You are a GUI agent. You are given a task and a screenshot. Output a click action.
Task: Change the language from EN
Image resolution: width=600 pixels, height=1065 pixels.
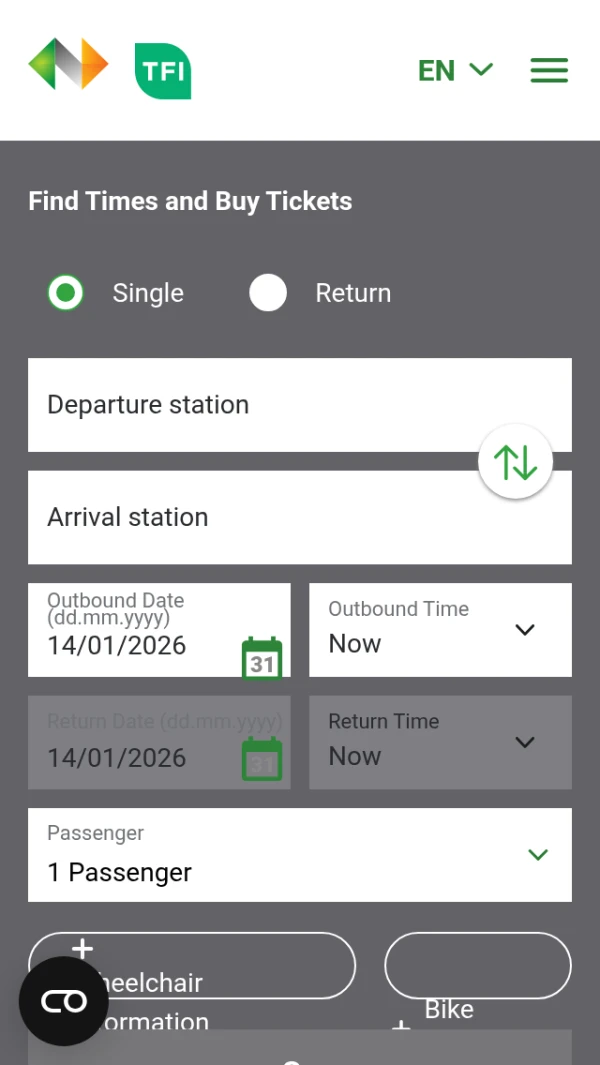pyautogui.click(x=455, y=70)
